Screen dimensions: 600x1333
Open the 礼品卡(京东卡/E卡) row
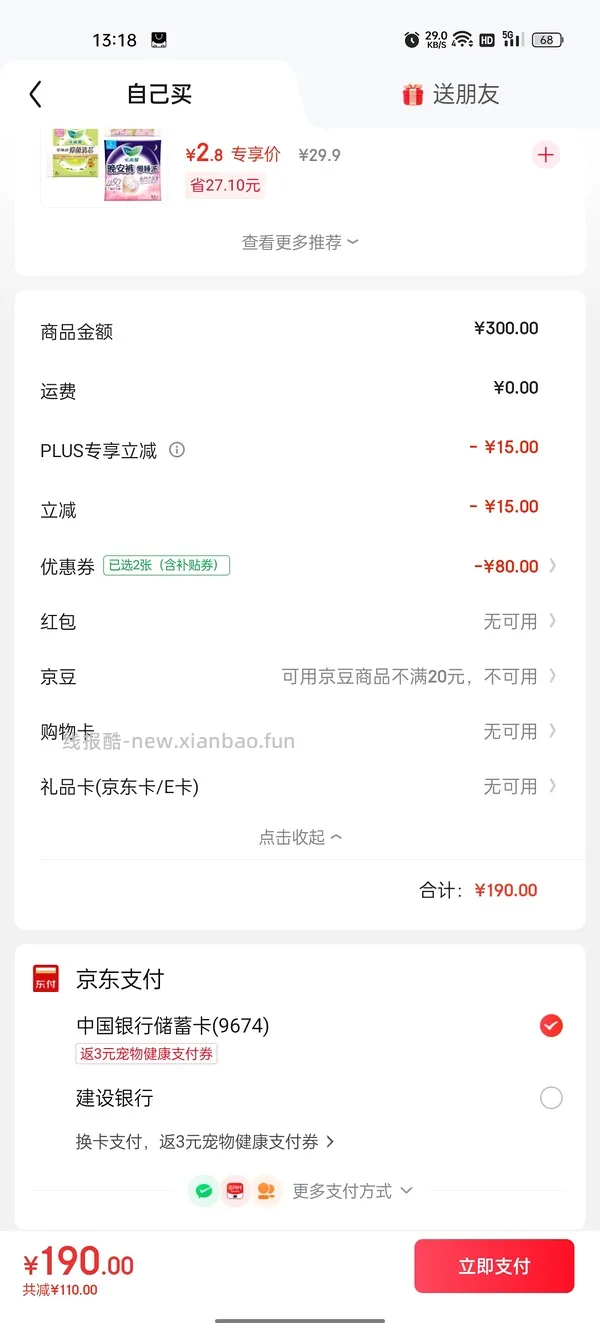(x=299, y=787)
